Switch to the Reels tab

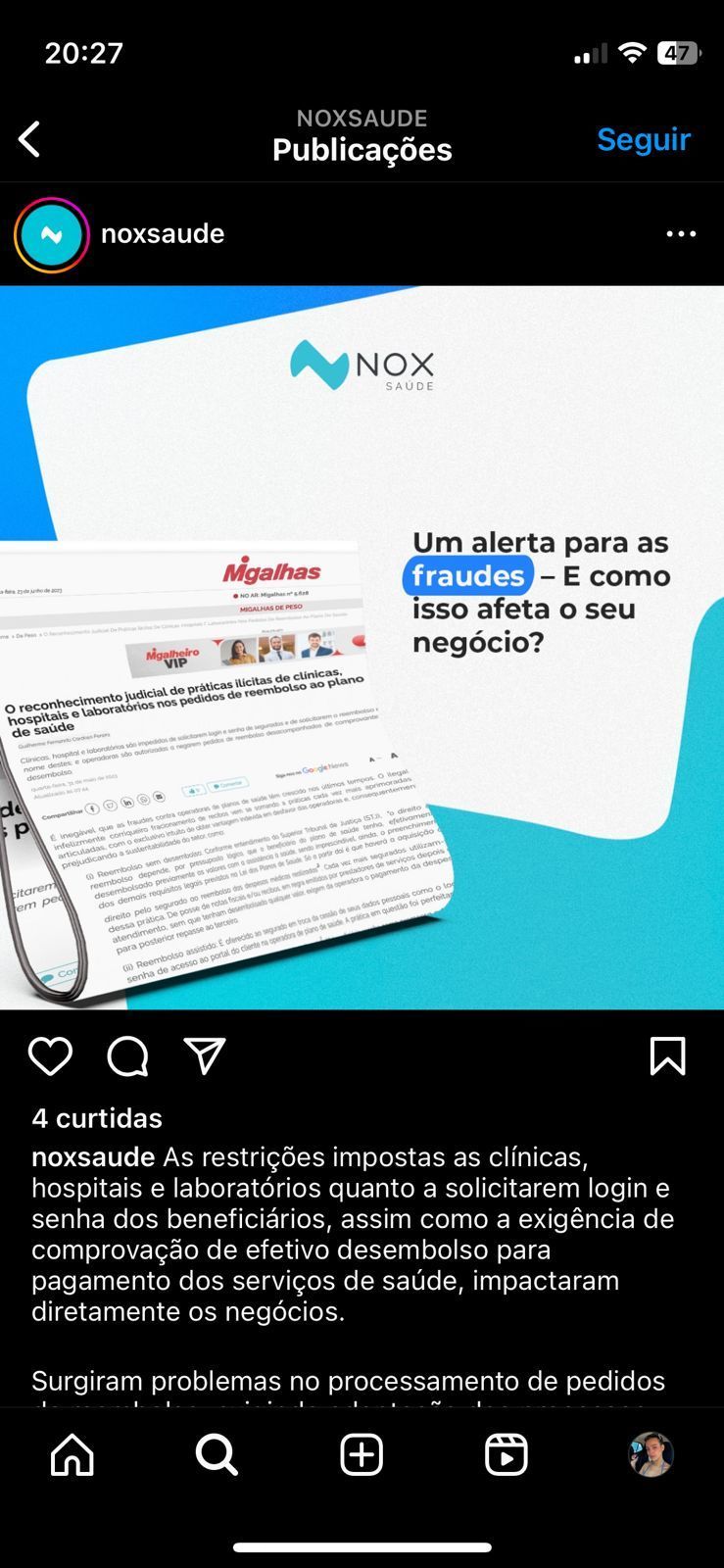click(507, 1454)
